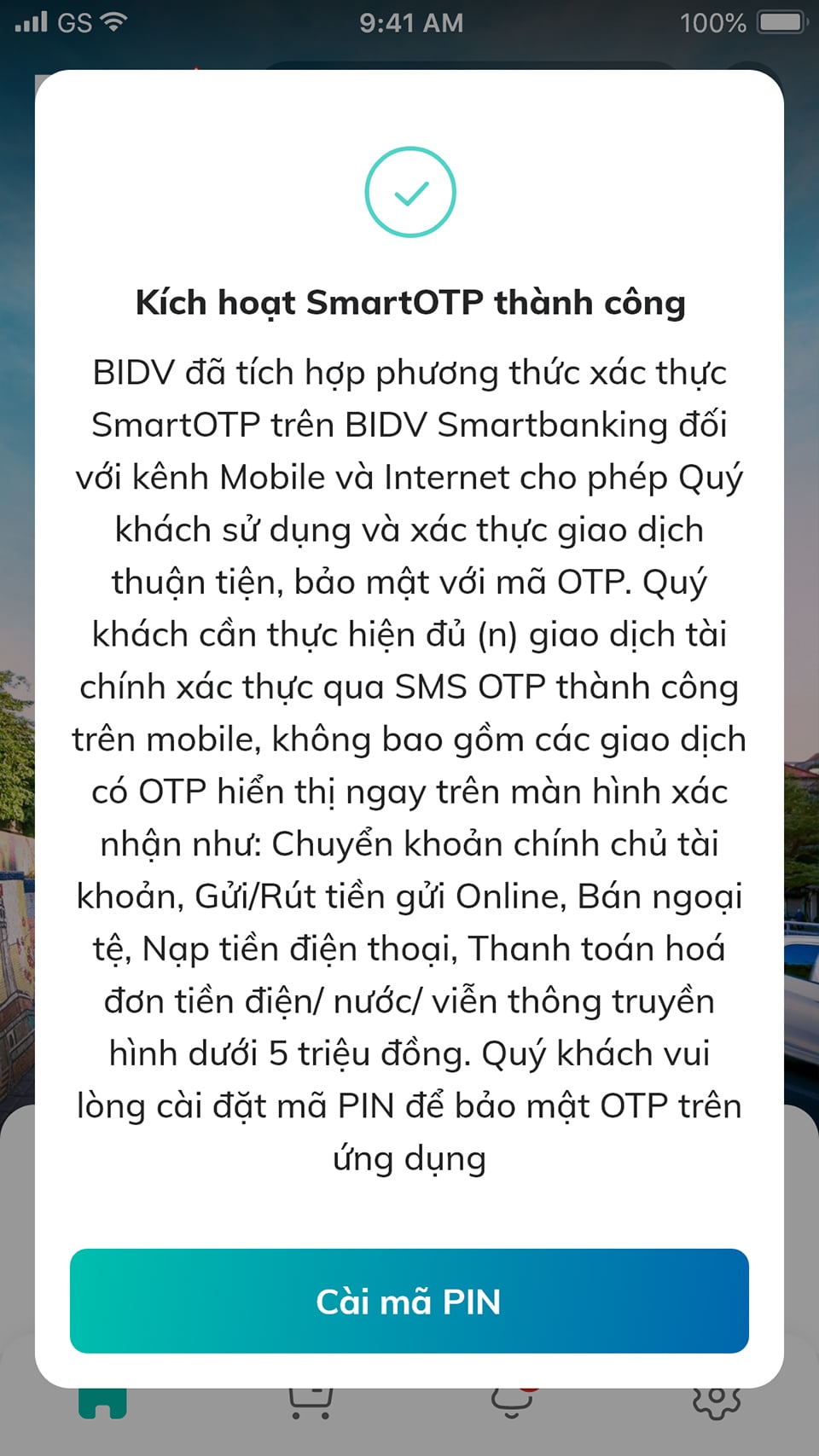Image resolution: width=819 pixels, height=1456 pixels.
Task: Tap the Cài mã PIN button
Action: (409, 1301)
